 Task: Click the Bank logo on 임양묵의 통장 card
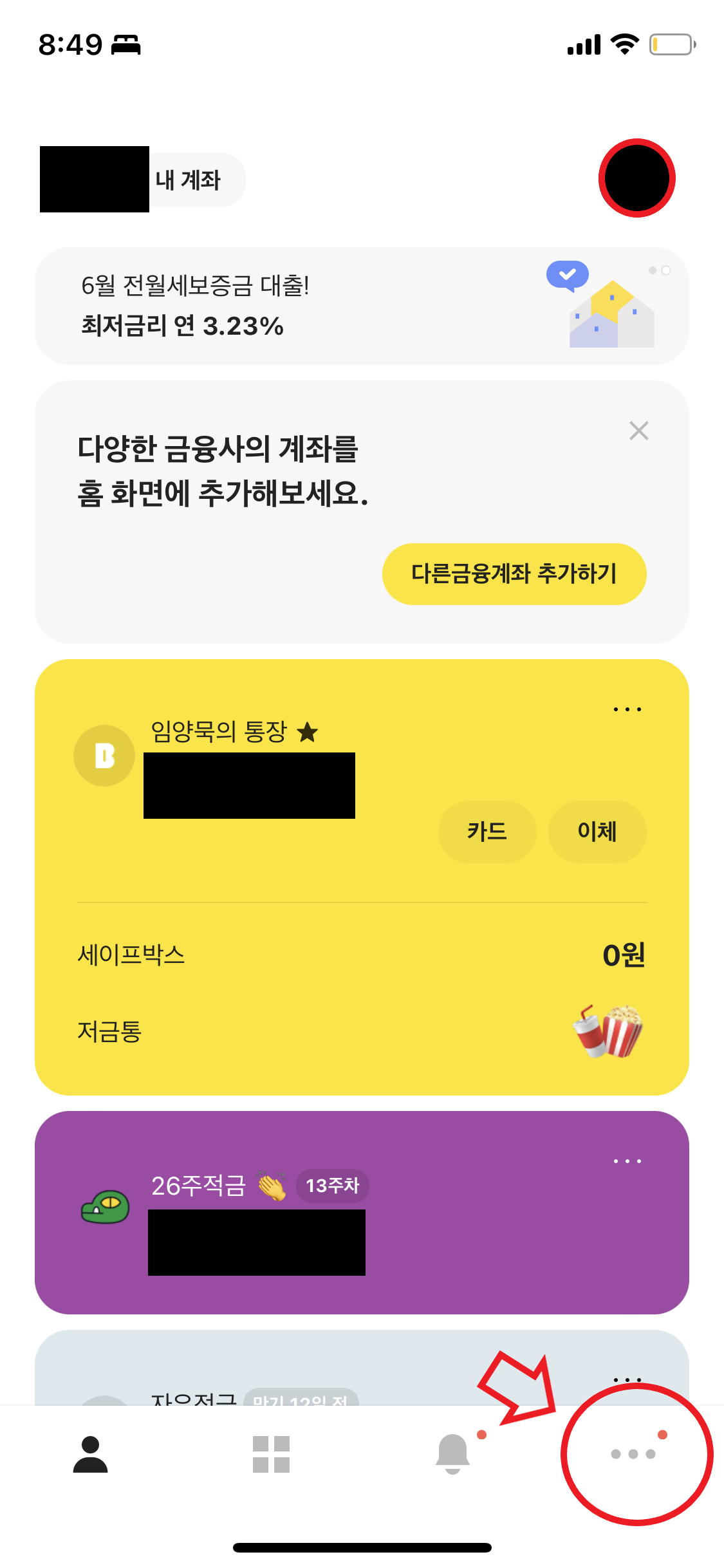pyautogui.click(x=103, y=756)
